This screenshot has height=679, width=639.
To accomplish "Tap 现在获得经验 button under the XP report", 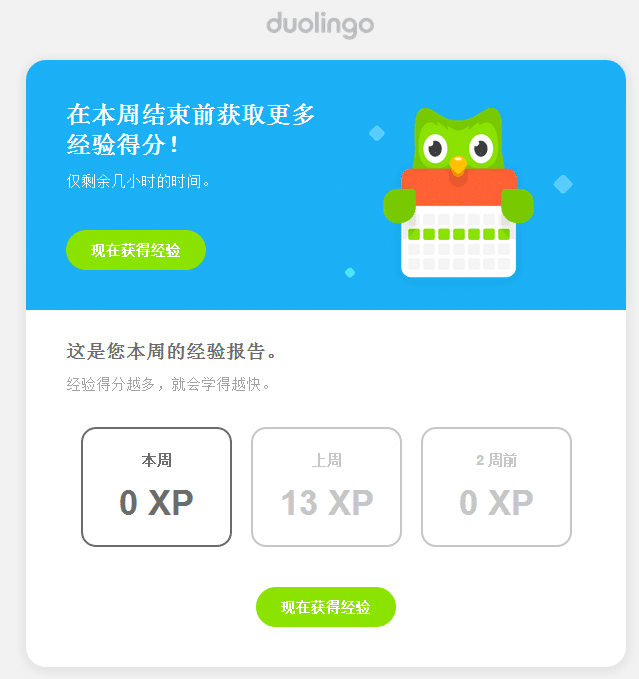I will point(326,607).
